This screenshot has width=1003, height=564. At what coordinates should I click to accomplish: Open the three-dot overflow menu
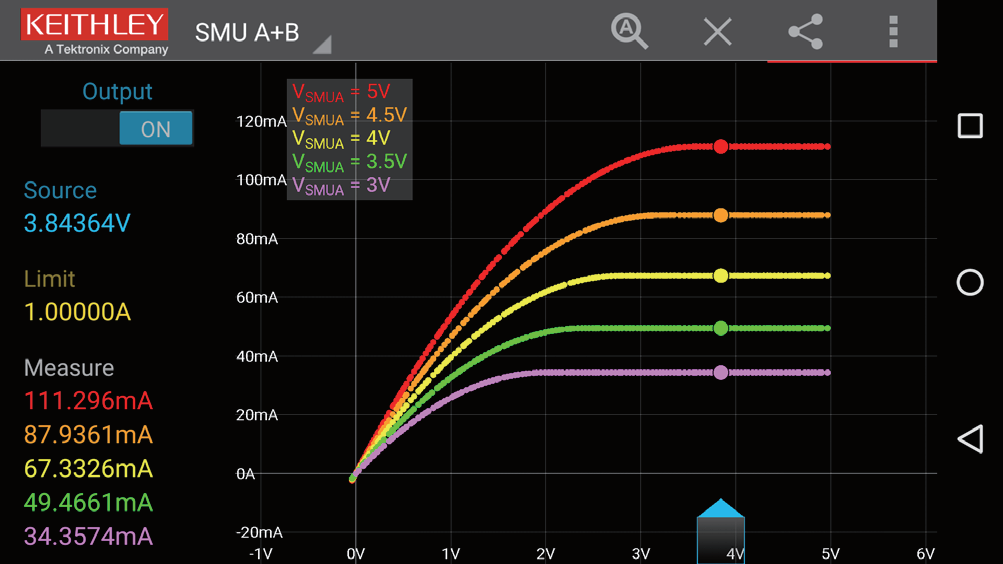point(893,32)
